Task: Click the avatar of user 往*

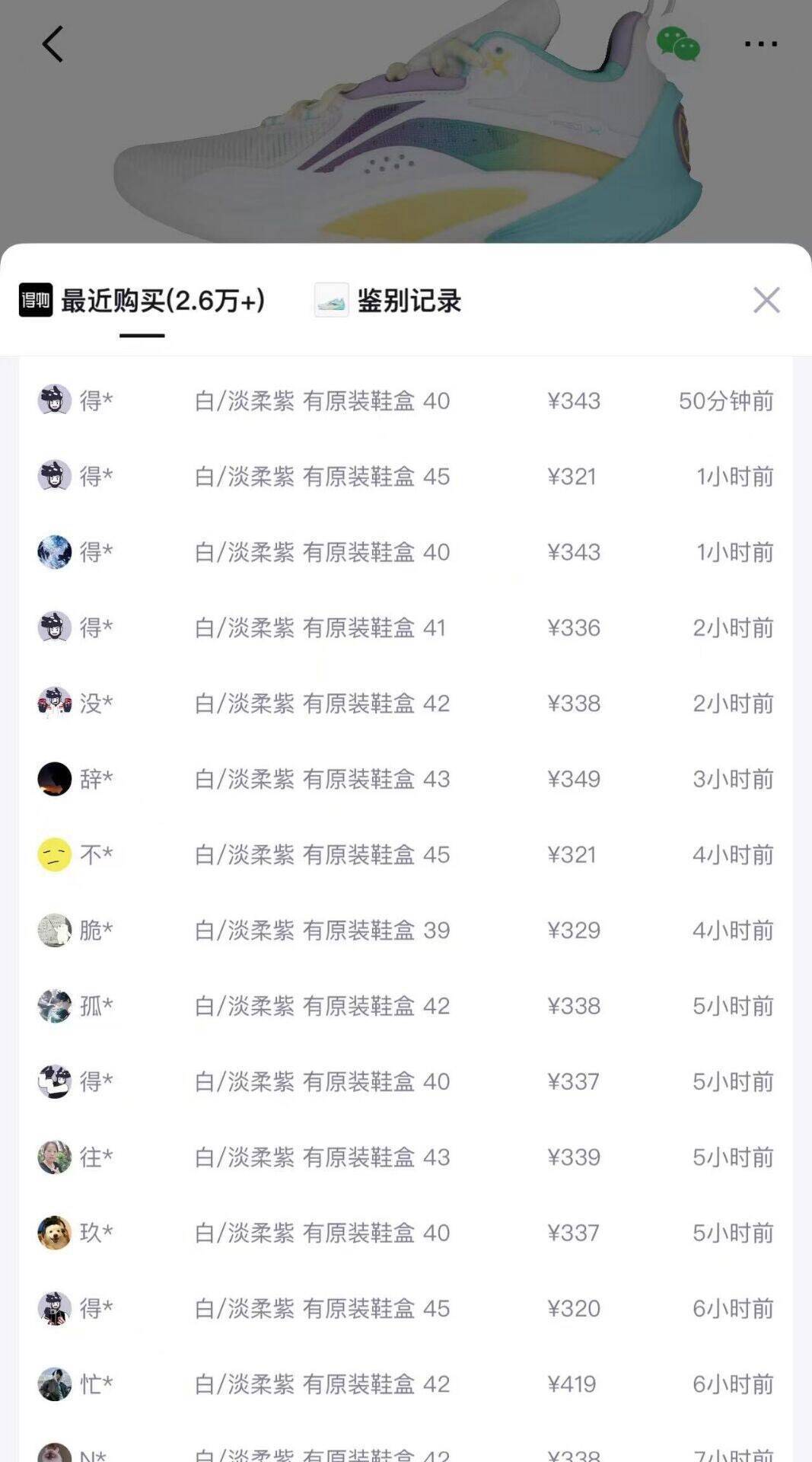Action: point(53,1157)
